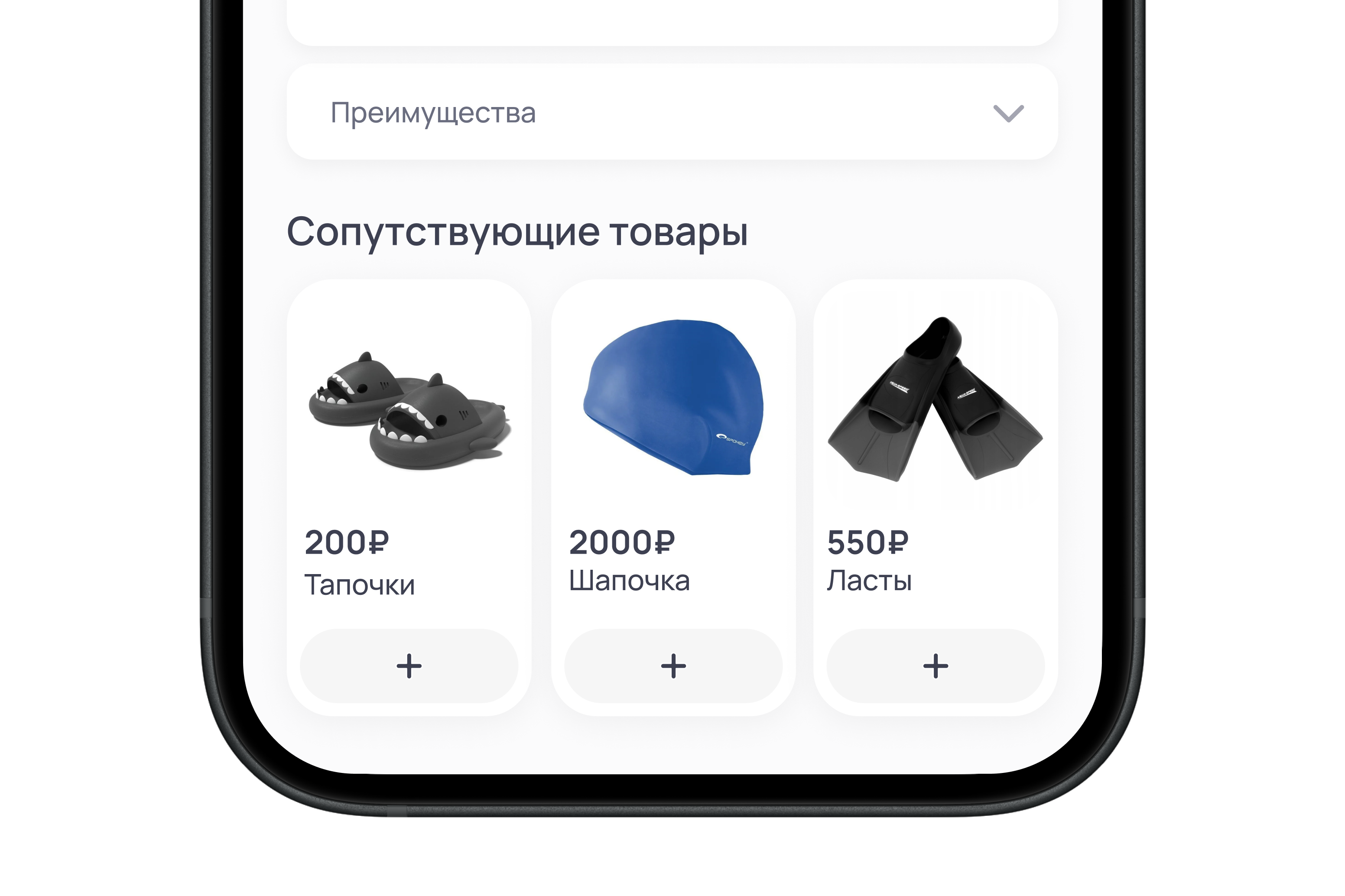This screenshot has width=1345, height=896.
Task: Open the Тапочки product card
Action: [x=409, y=412]
